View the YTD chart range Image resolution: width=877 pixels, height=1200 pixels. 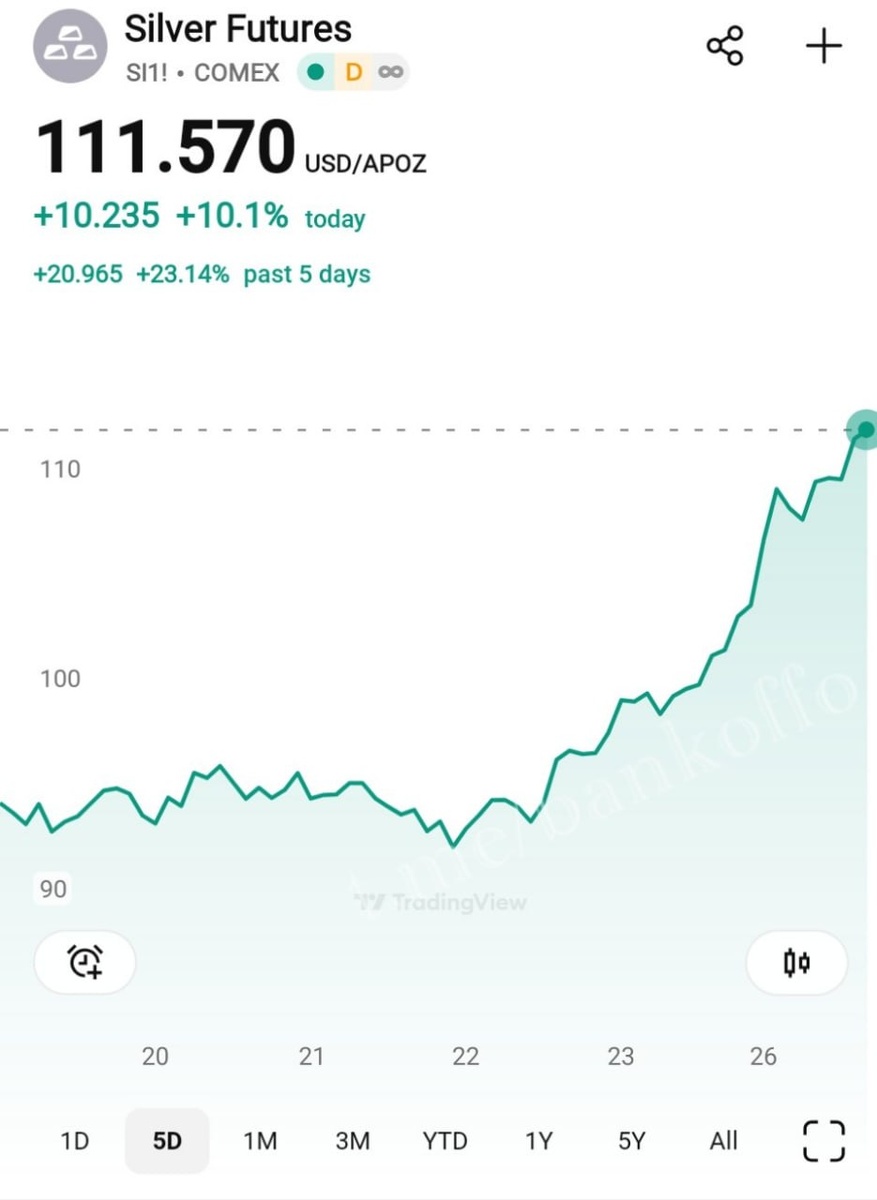tap(445, 1140)
